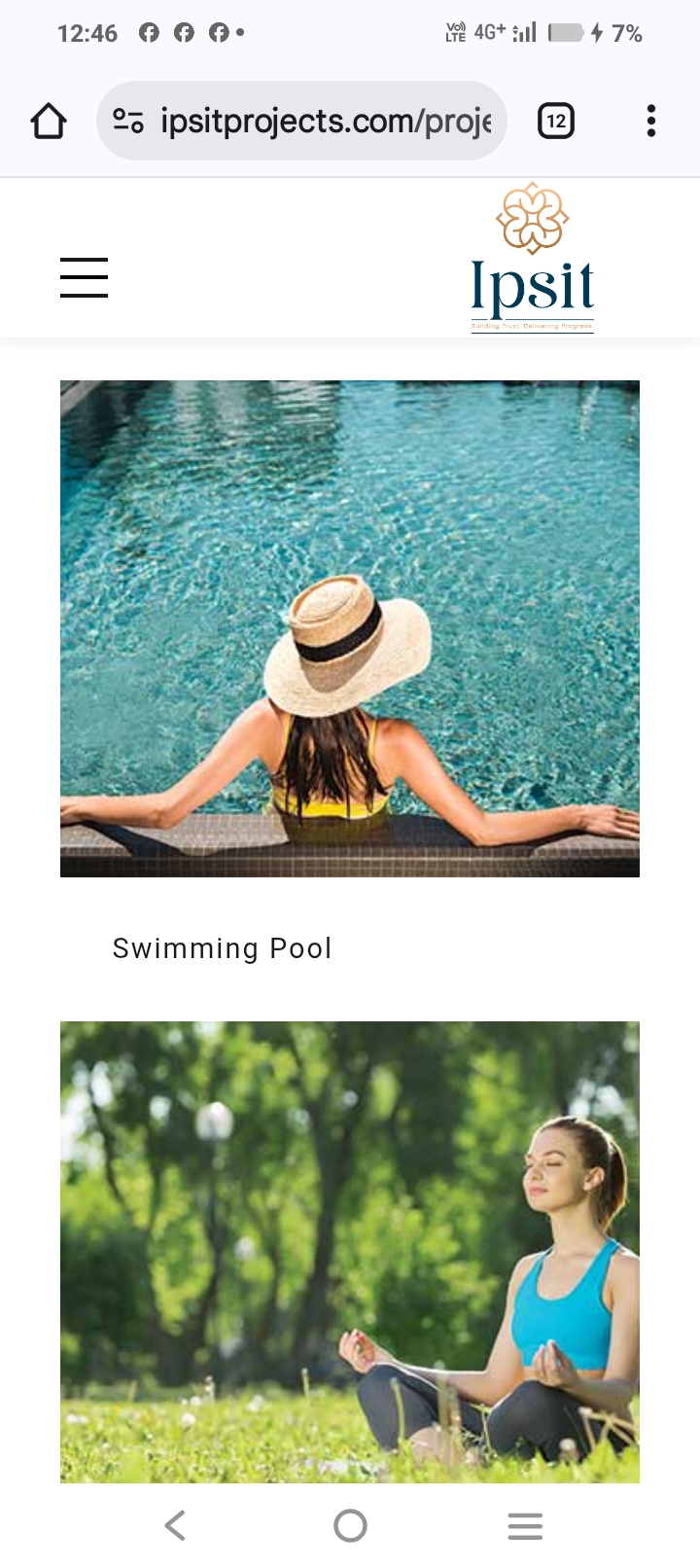
Task: View site information icon in address bar
Action: coord(128,122)
